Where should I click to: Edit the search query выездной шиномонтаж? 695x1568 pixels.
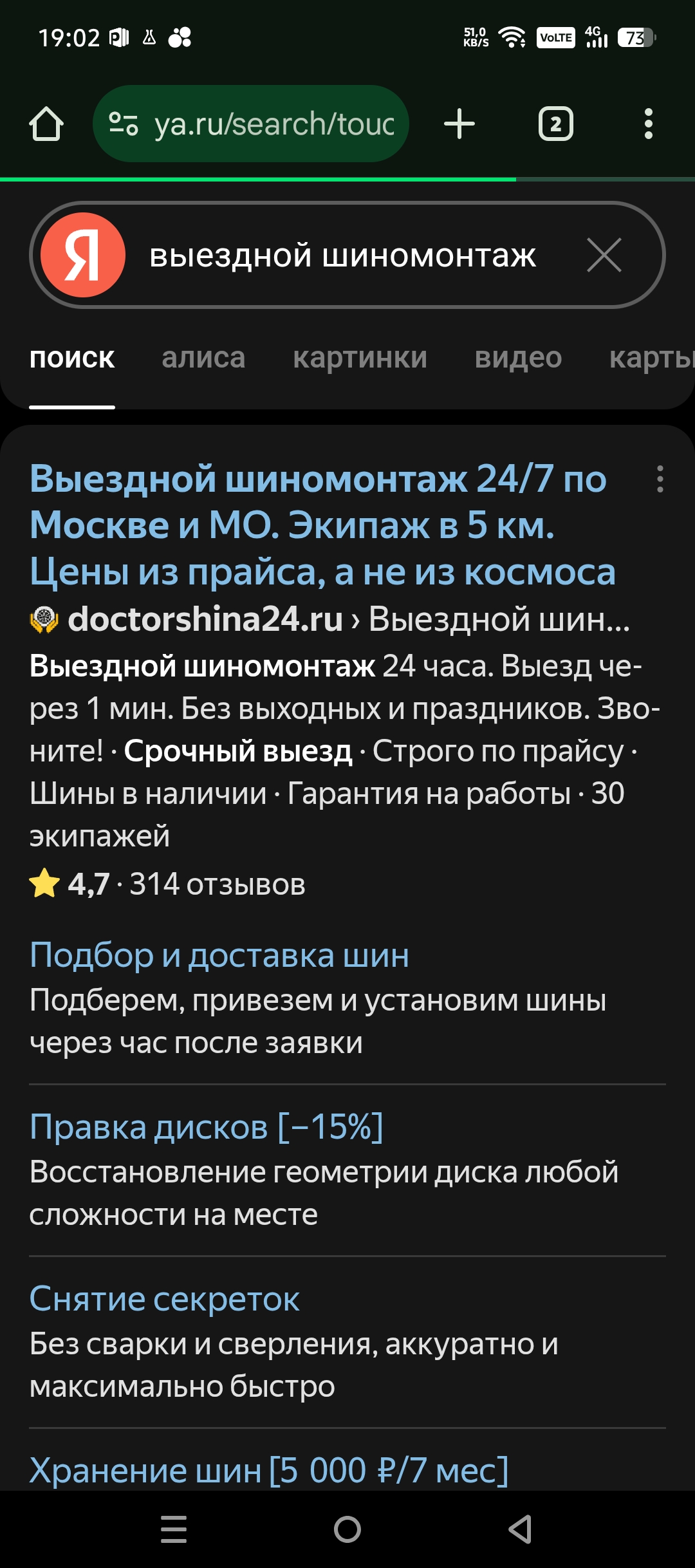(342, 256)
